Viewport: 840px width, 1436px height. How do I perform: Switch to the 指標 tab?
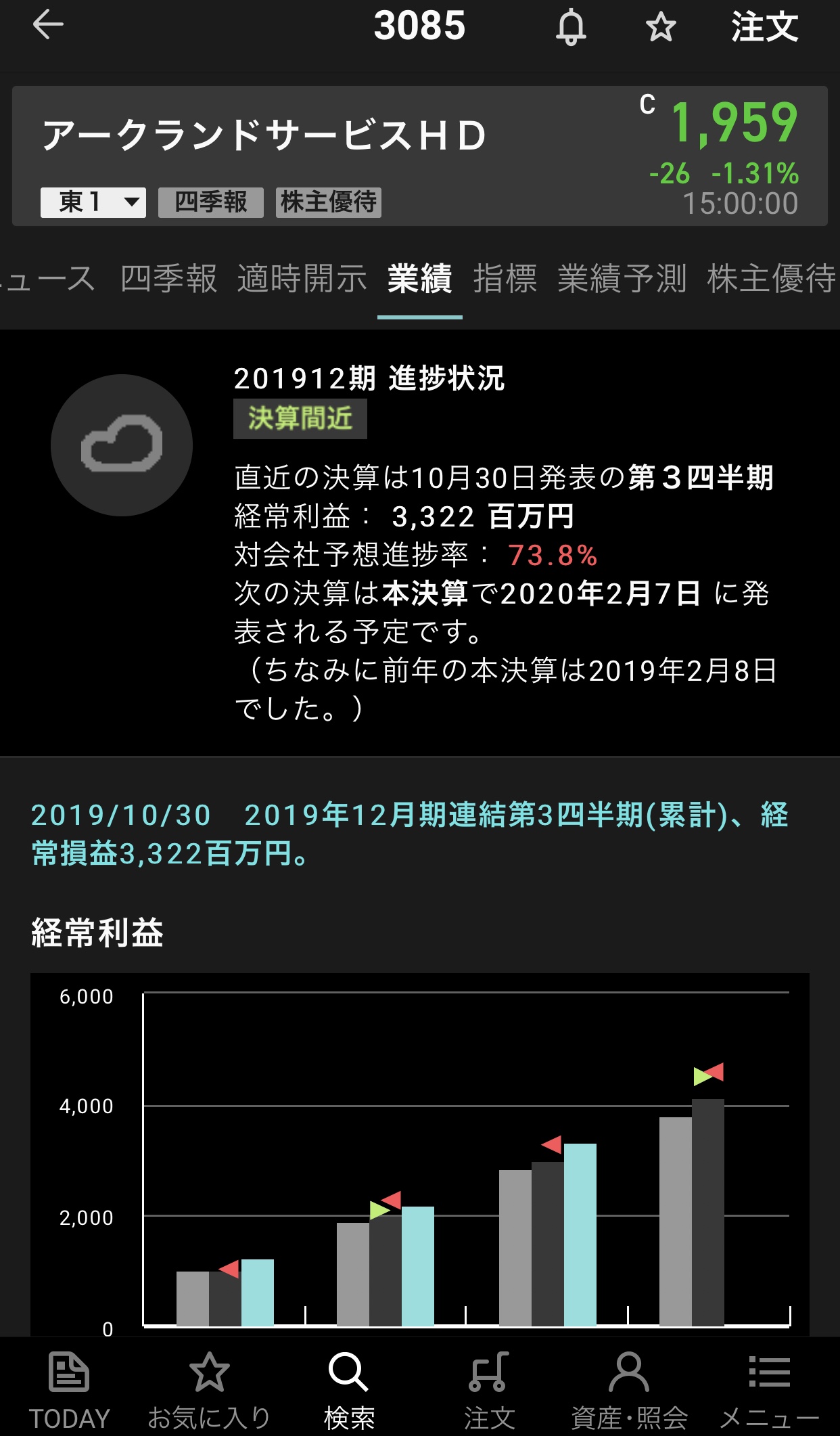pyautogui.click(x=505, y=279)
